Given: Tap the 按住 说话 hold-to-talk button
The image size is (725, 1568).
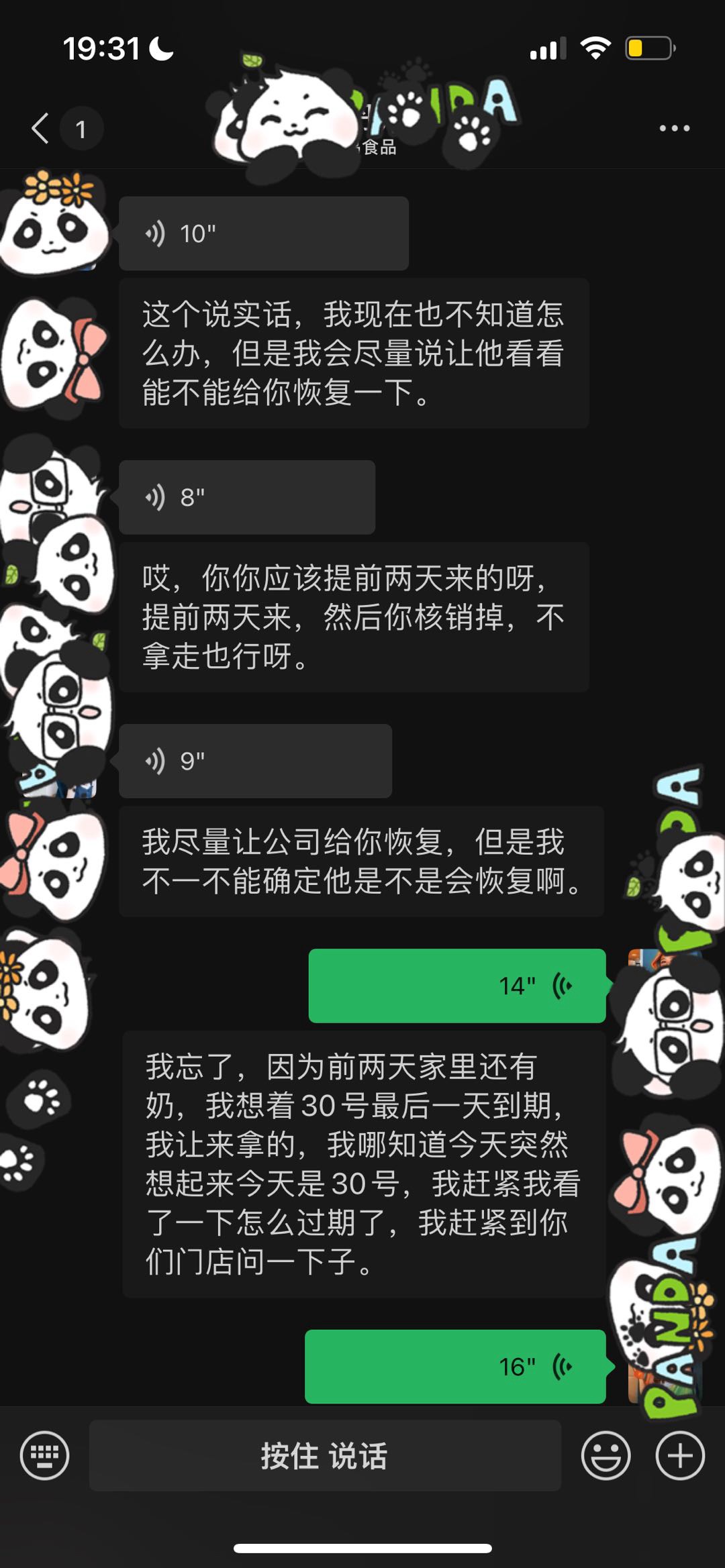Looking at the screenshot, I should point(325,1455).
